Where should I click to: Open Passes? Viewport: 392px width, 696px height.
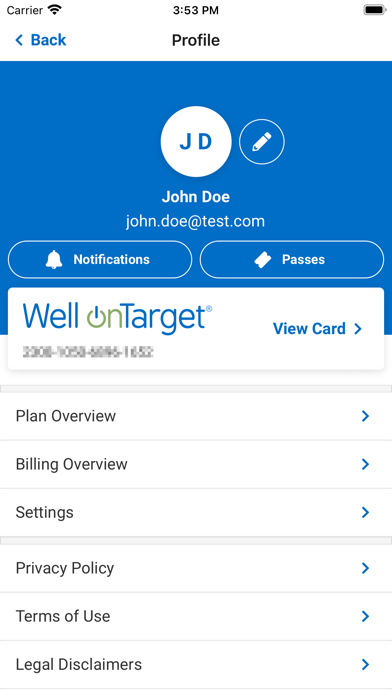292,260
